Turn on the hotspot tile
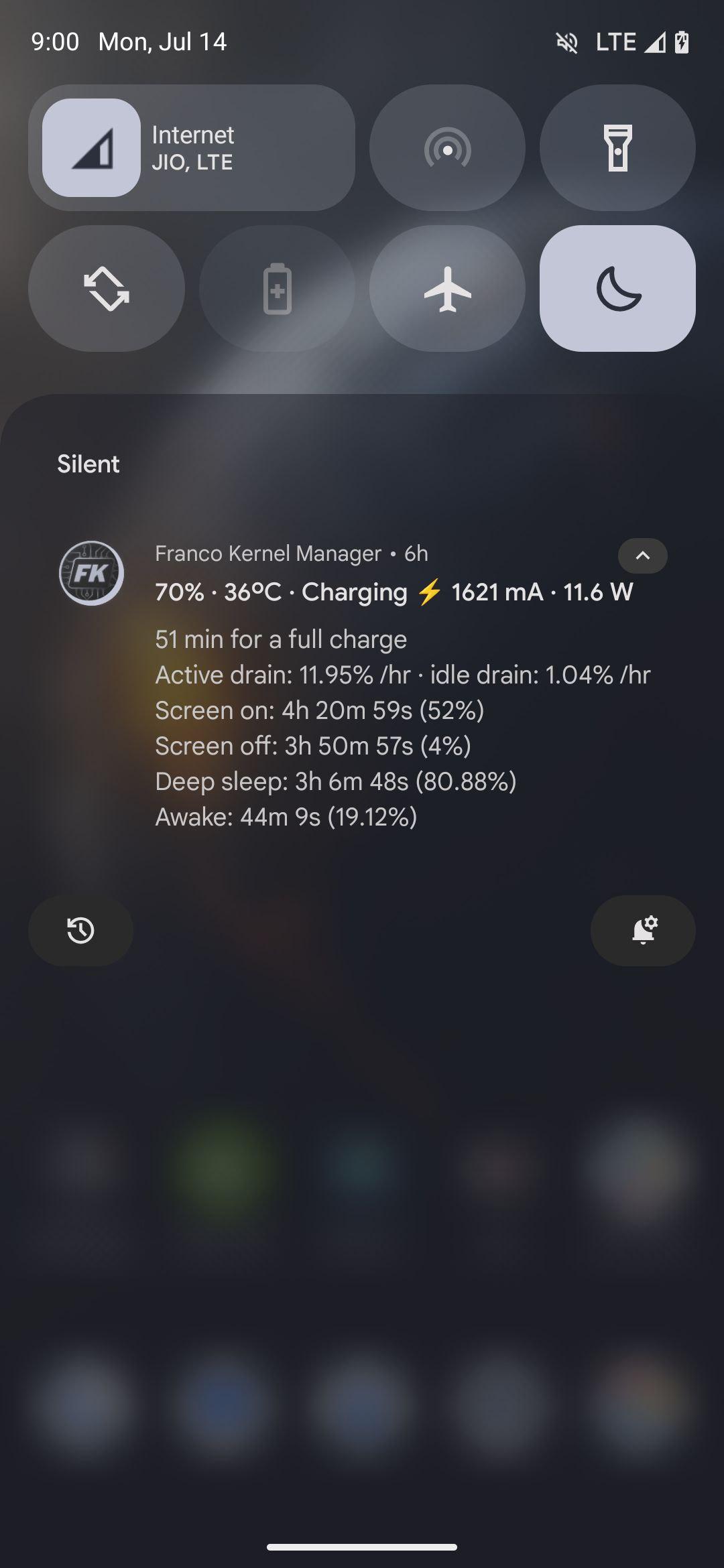Viewport: 724px width, 1568px height. point(447,148)
